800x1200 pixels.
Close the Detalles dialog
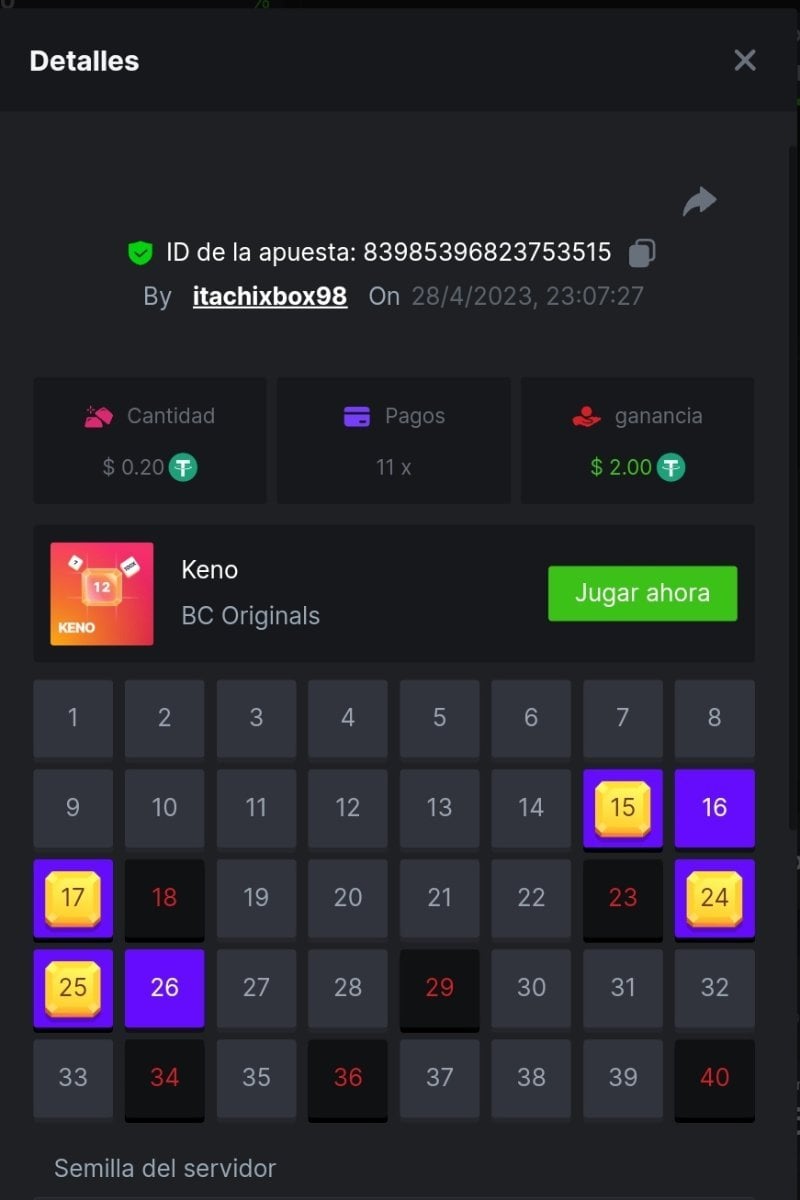click(x=744, y=61)
